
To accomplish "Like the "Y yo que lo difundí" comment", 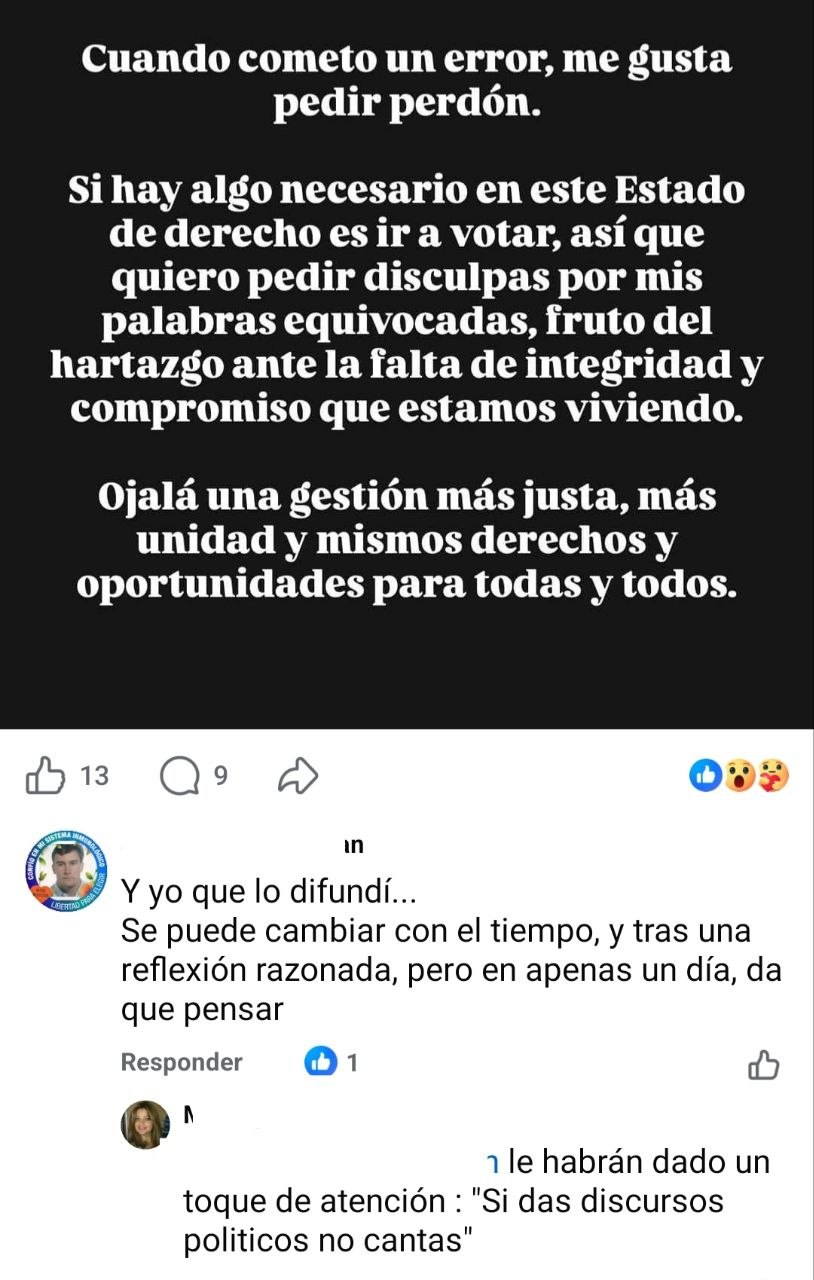I will 763,1065.
